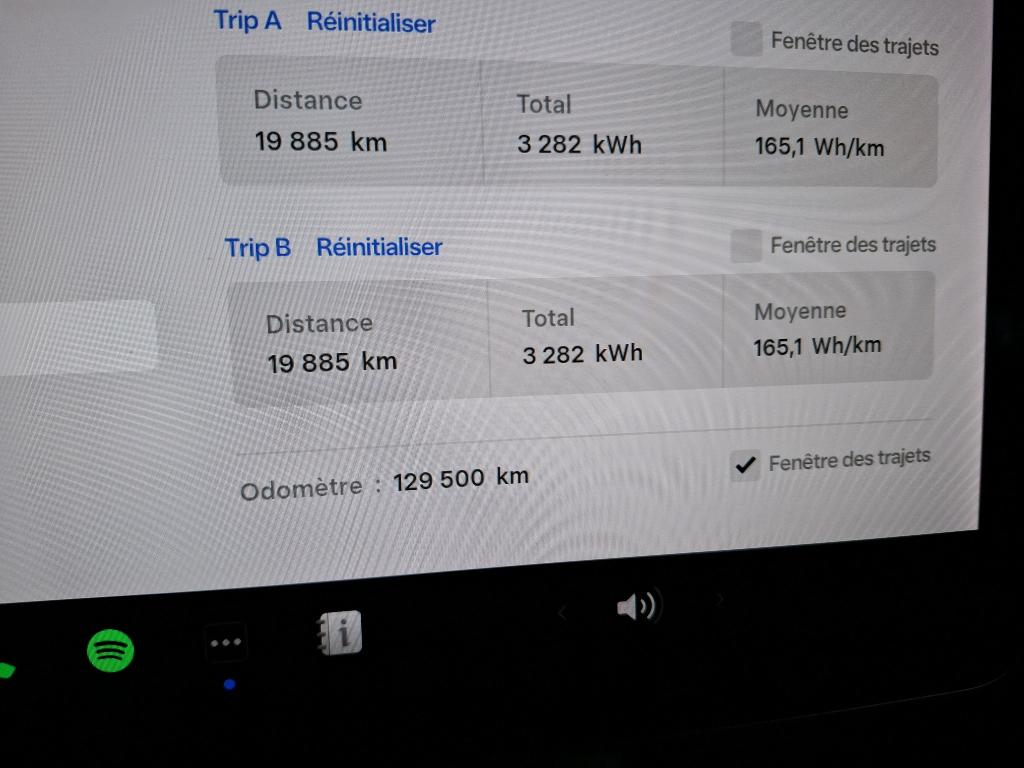Reset the Trip B counter
The width and height of the screenshot is (1024, 768).
[x=379, y=247]
